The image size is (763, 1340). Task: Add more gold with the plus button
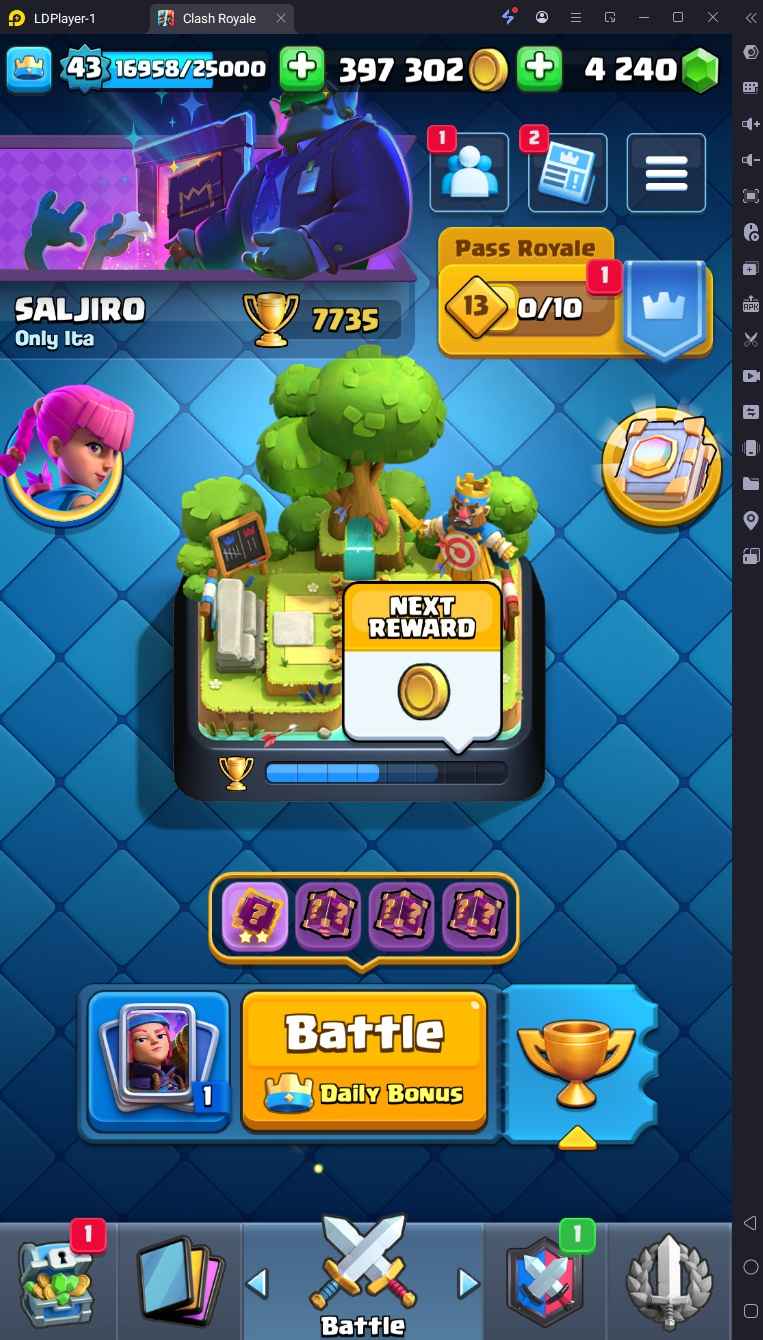pos(302,68)
